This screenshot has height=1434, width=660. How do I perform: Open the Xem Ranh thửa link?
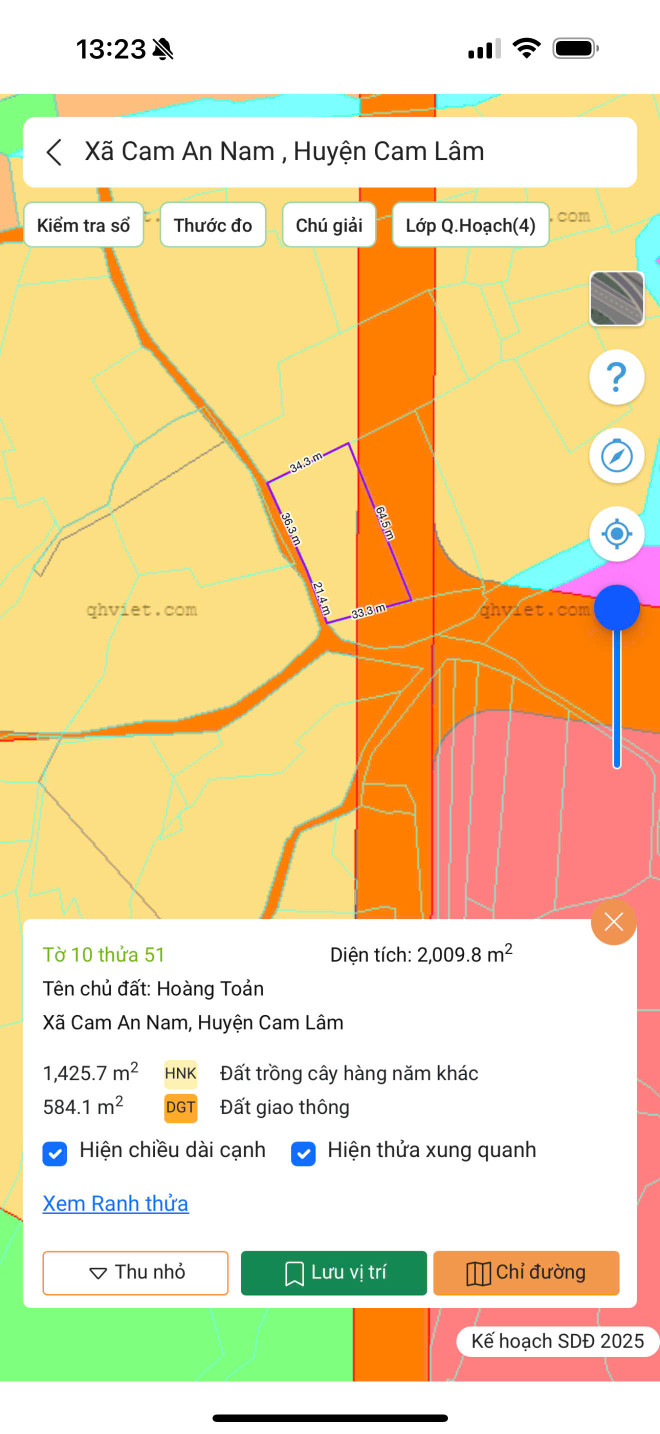[x=115, y=1203]
